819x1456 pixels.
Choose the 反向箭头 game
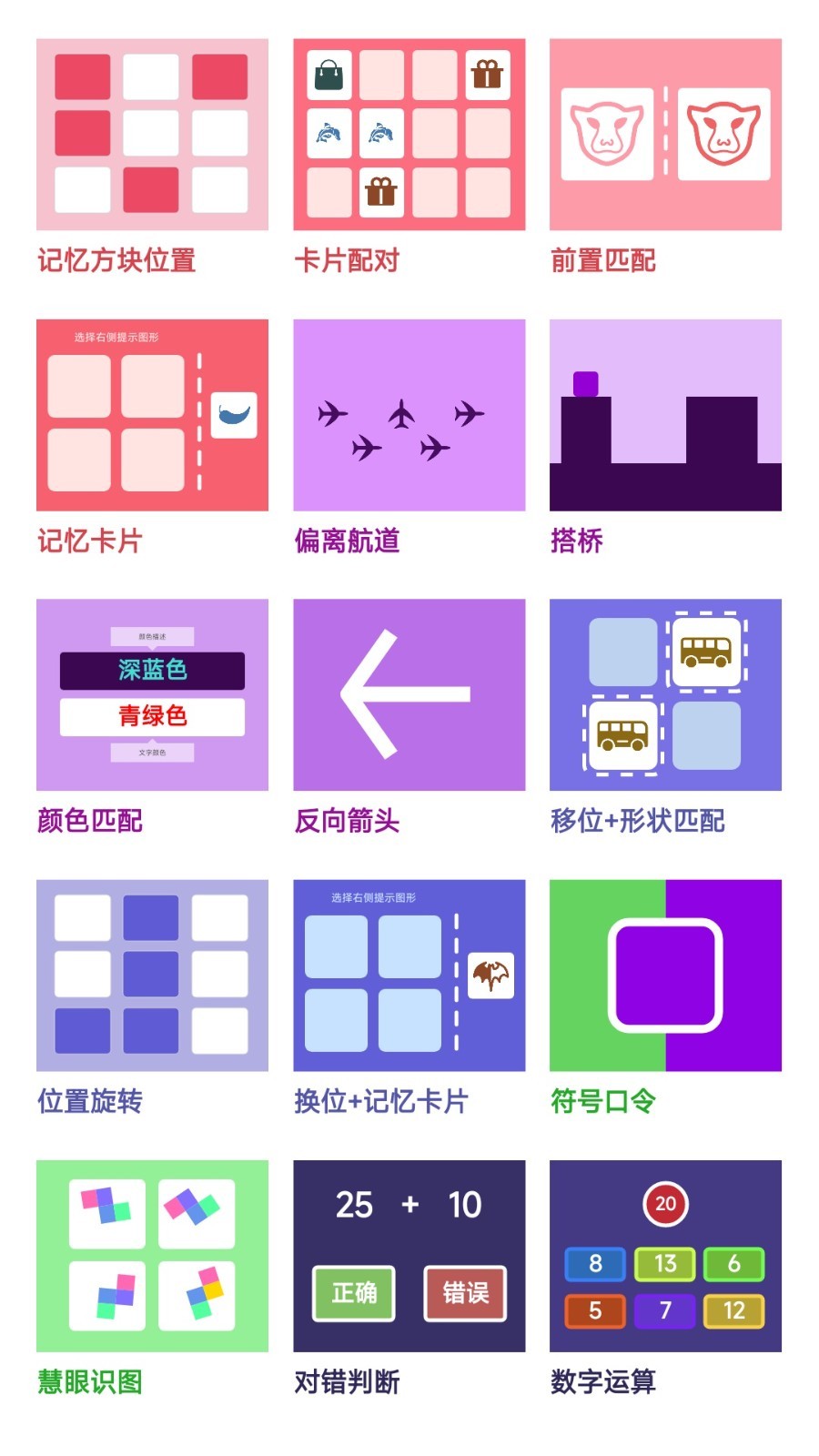(x=409, y=694)
